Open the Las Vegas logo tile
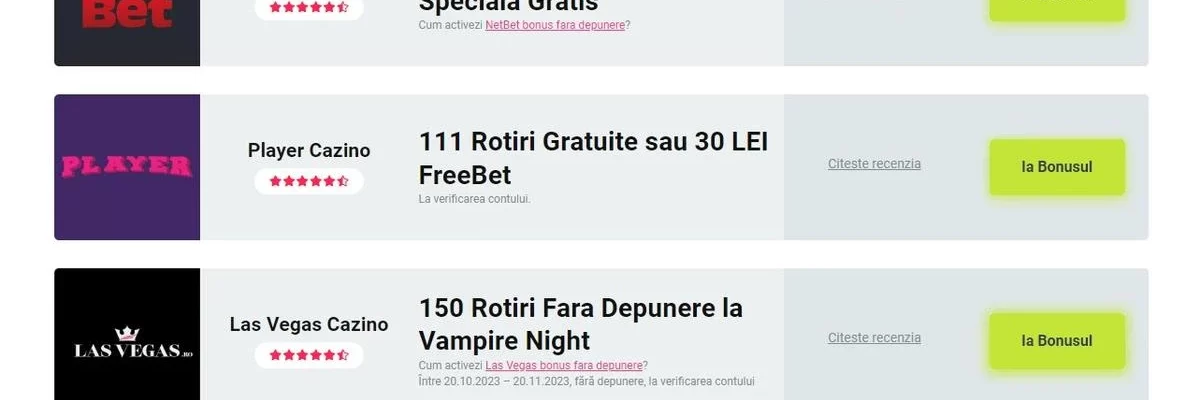The image size is (1200, 400). 127,334
